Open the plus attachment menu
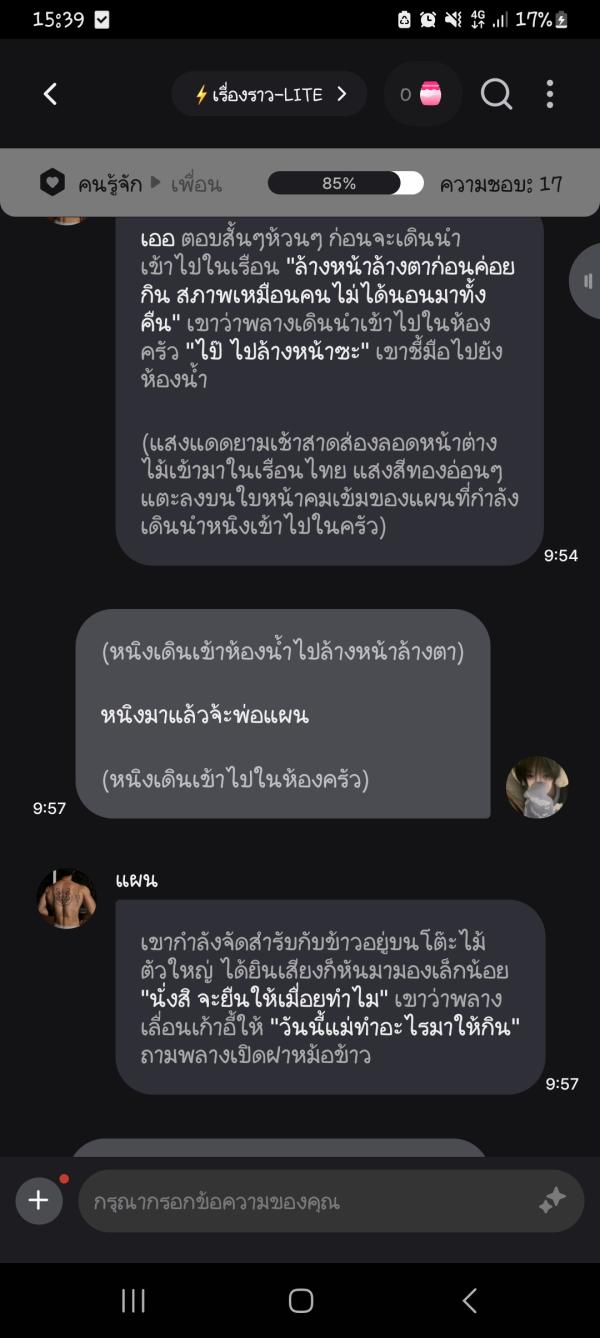Viewport: 600px width, 1338px height. point(39,1200)
